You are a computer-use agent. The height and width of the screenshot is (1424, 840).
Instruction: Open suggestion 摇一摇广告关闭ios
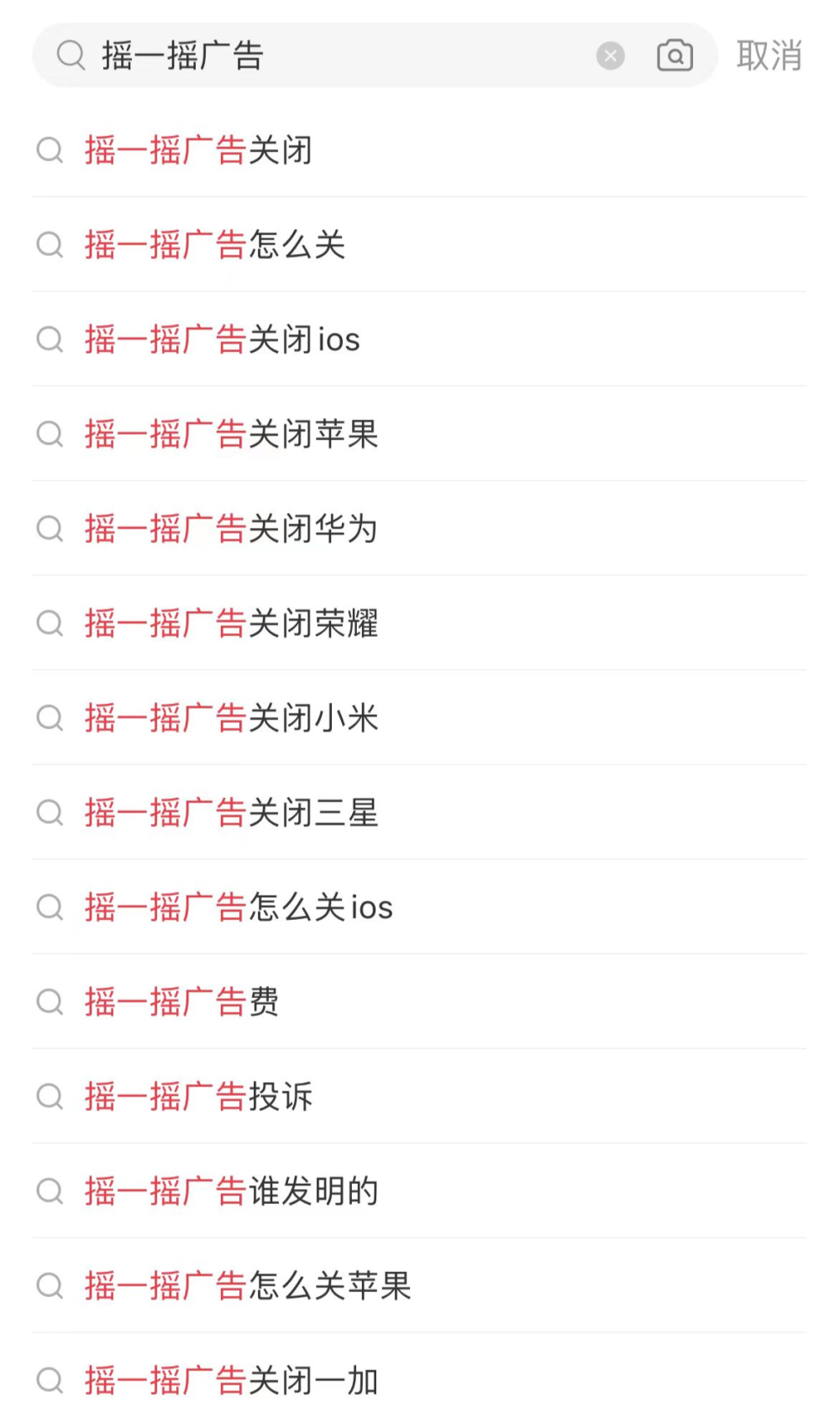[x=419, y=339]
